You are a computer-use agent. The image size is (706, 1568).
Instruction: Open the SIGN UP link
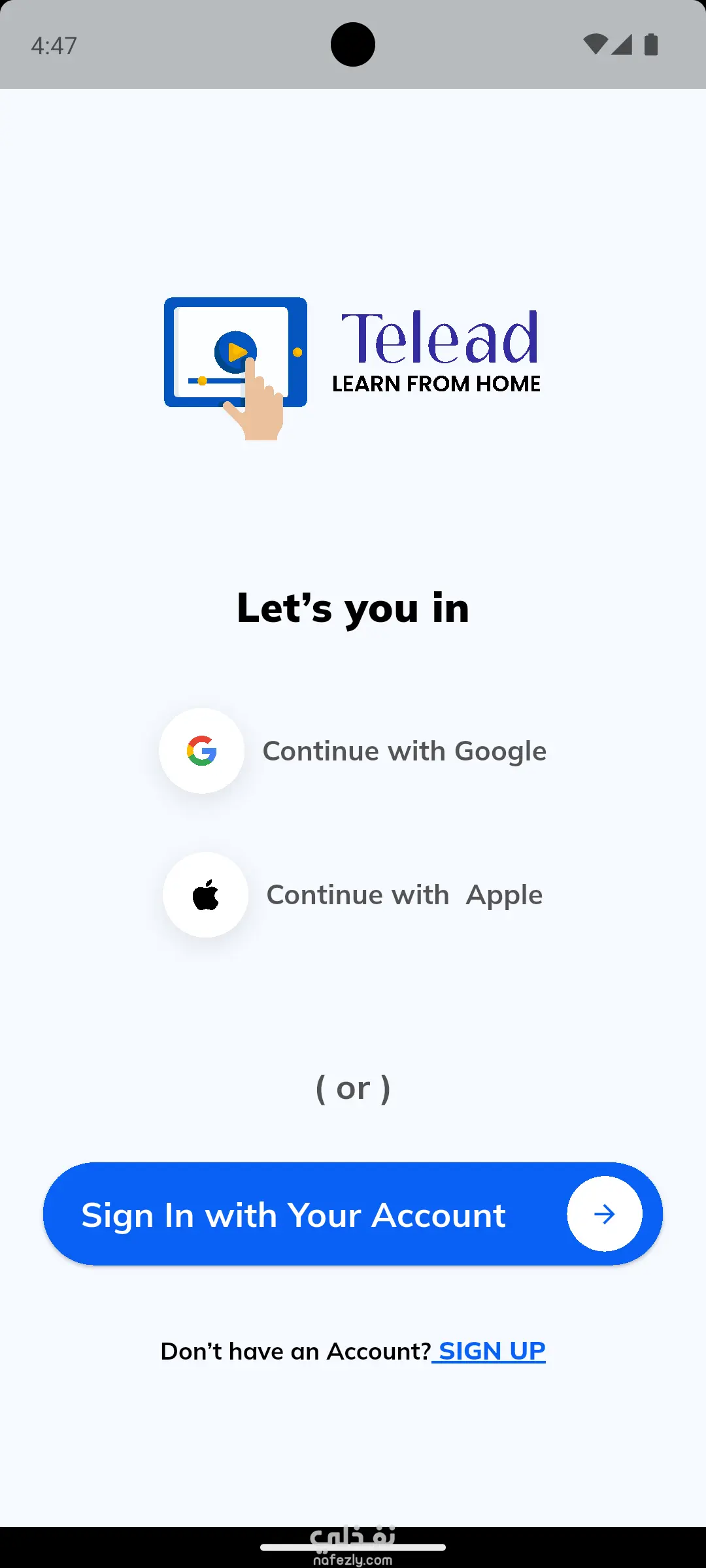click(492, 1350)
